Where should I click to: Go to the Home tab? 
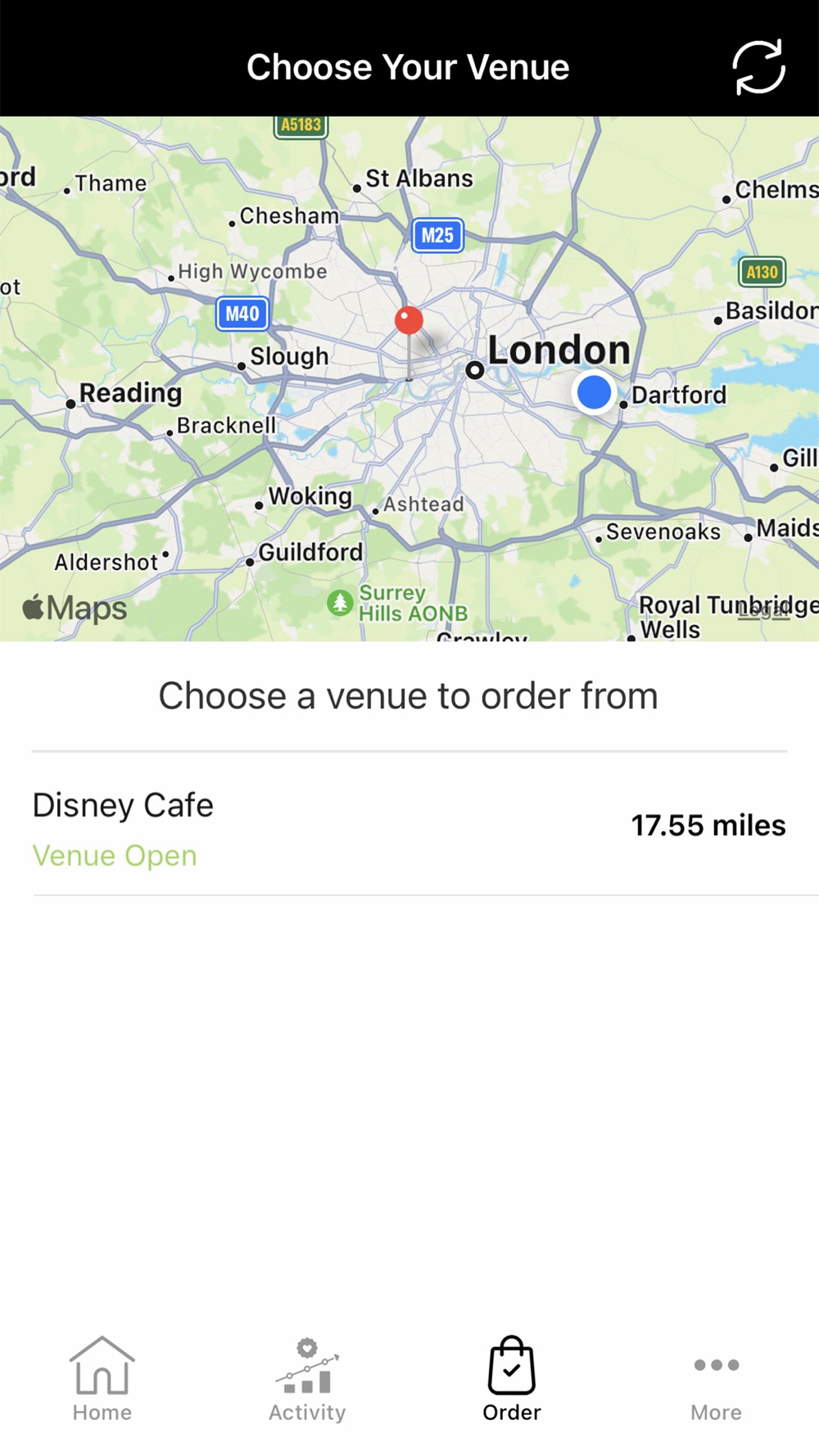(102, 1379)
